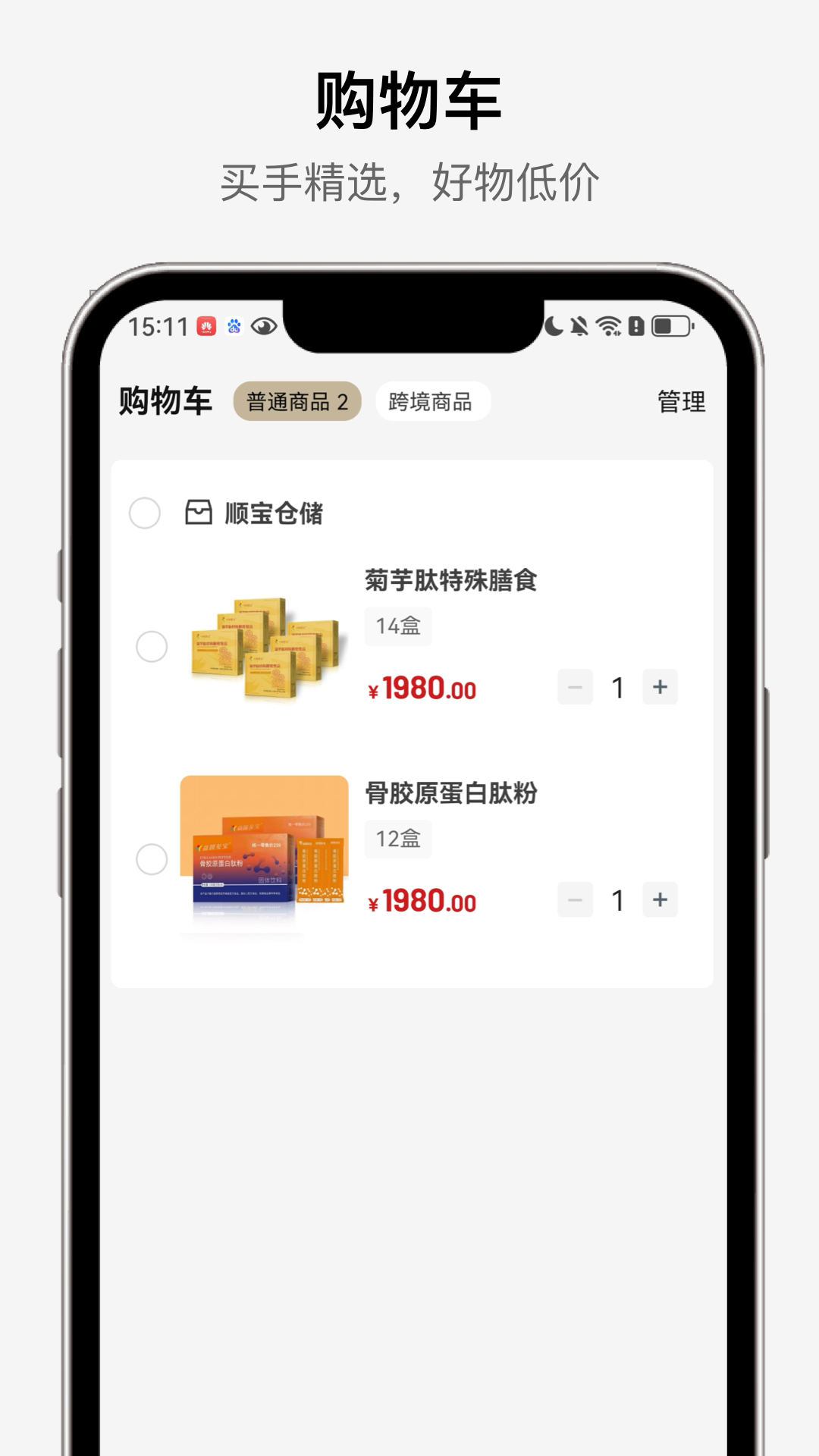Image resolution: width=819 pixels, height=1456 pixels.
Task: Switch to the 跨境商品 tab
Action: tap(433, 400)
